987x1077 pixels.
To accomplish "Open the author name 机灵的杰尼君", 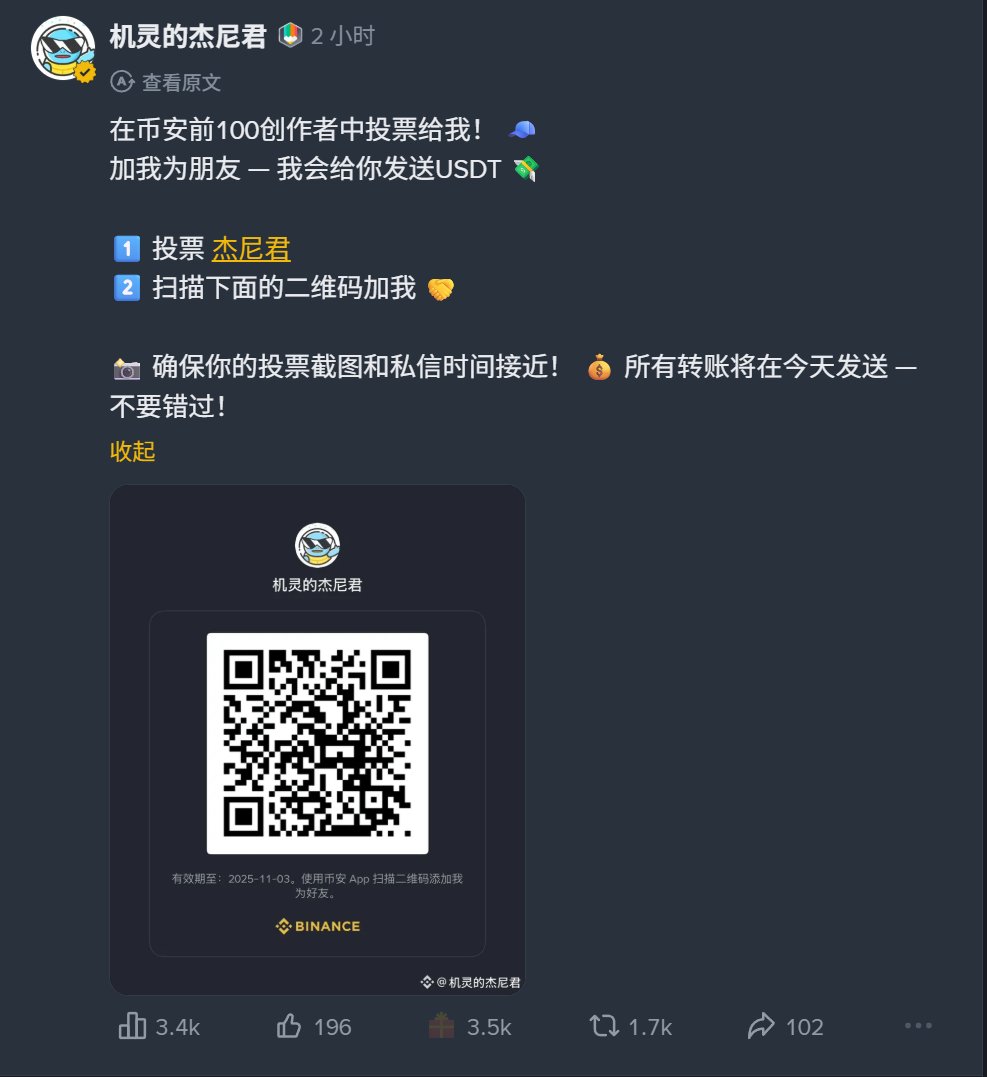I will (188, 37).
